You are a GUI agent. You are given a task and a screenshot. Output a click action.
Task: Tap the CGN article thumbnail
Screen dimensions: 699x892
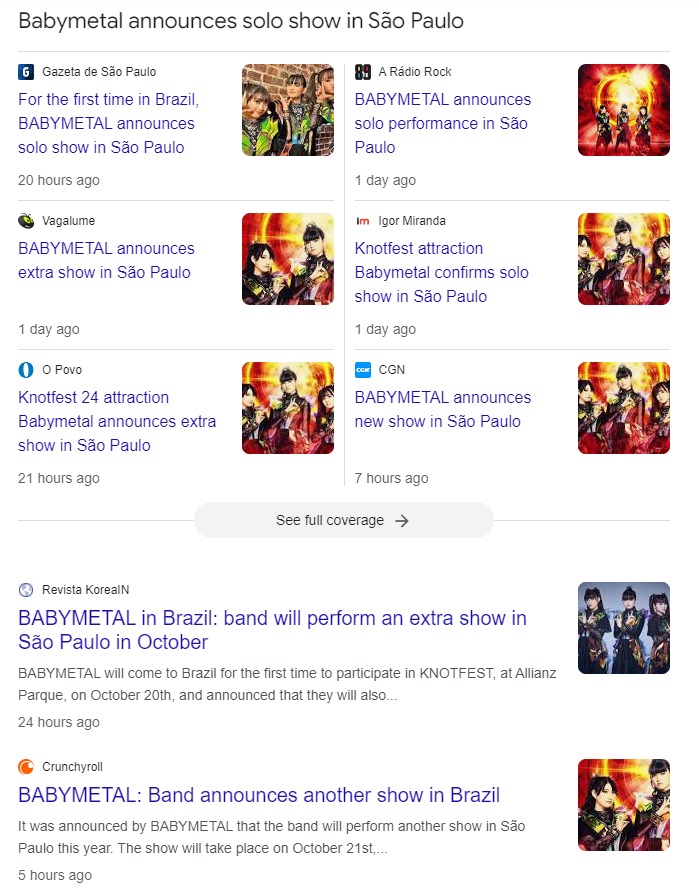624,408
